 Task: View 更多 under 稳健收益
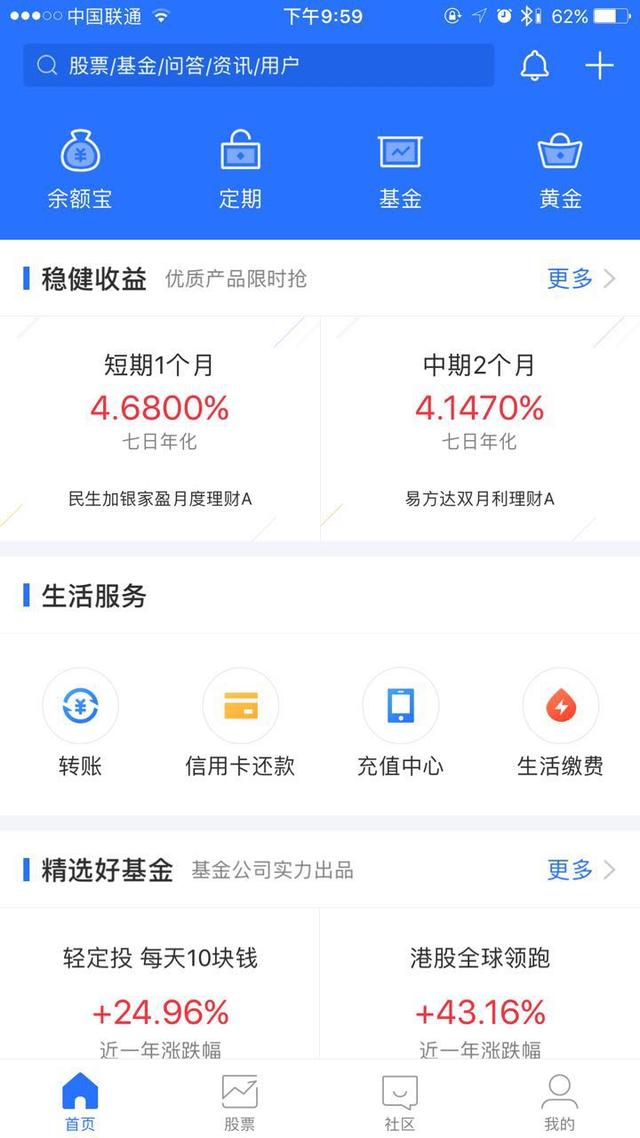pyautogui.click(x=580, y=279)
